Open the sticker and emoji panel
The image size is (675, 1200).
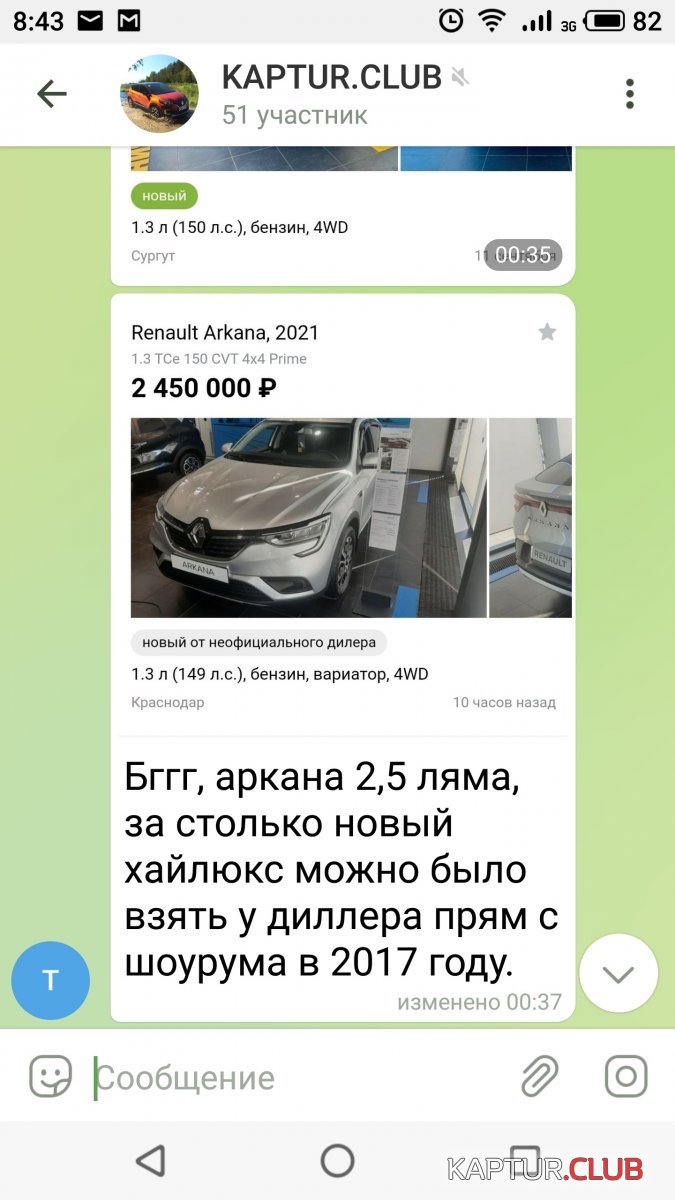click(x=50, y=1077)
